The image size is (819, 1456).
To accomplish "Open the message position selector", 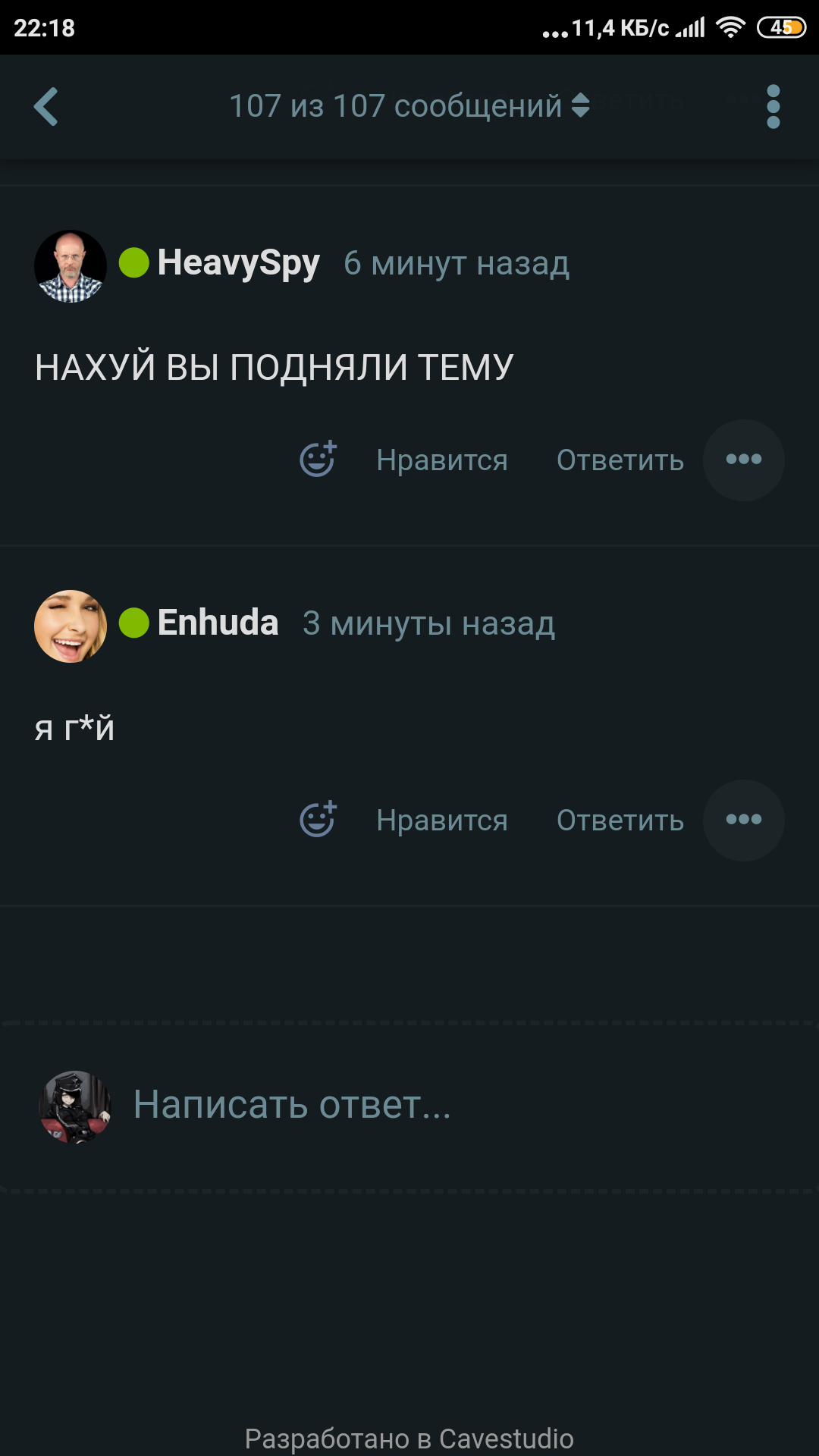I will coord(409,106).
